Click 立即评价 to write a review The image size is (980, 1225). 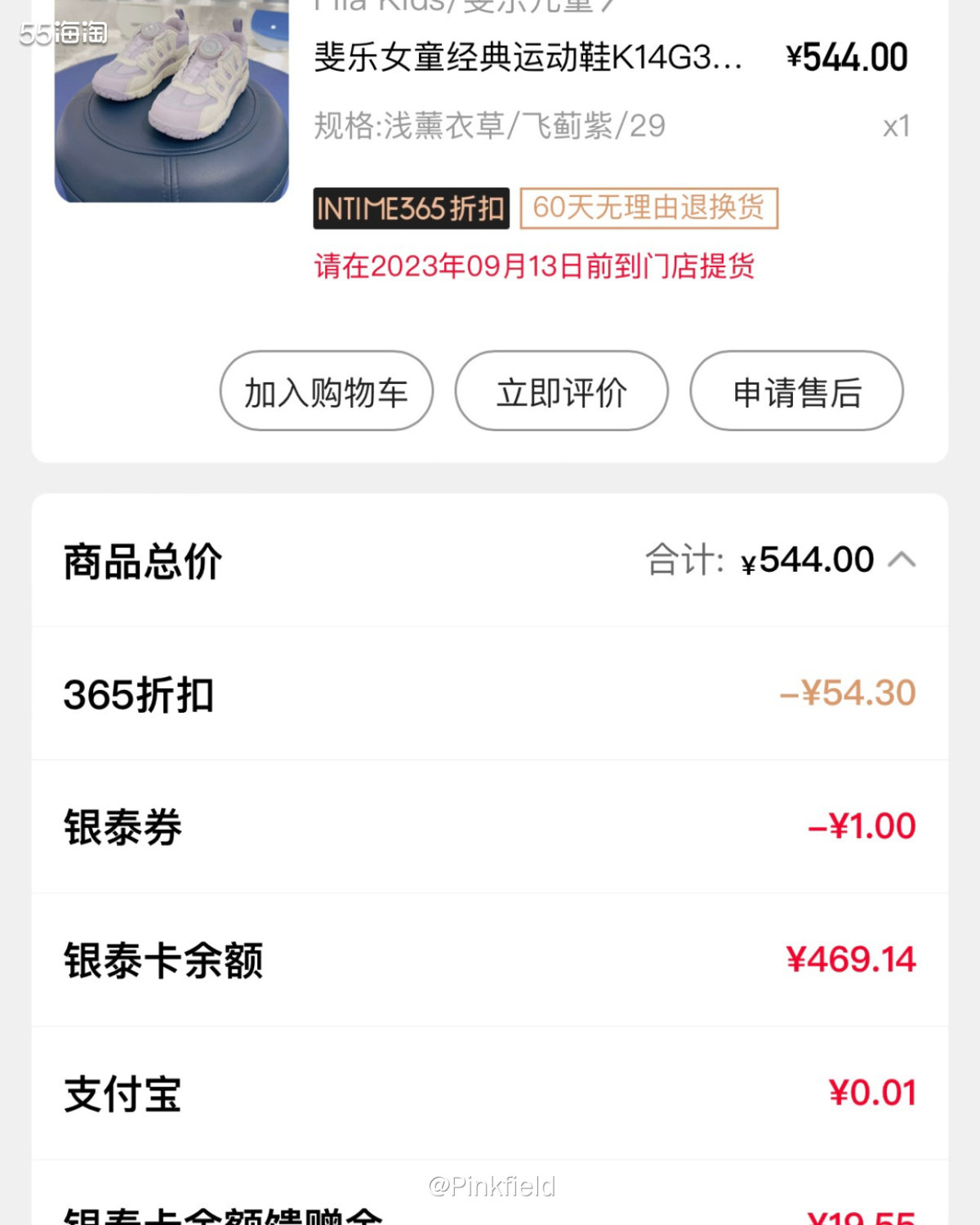(x=561, y=392)
